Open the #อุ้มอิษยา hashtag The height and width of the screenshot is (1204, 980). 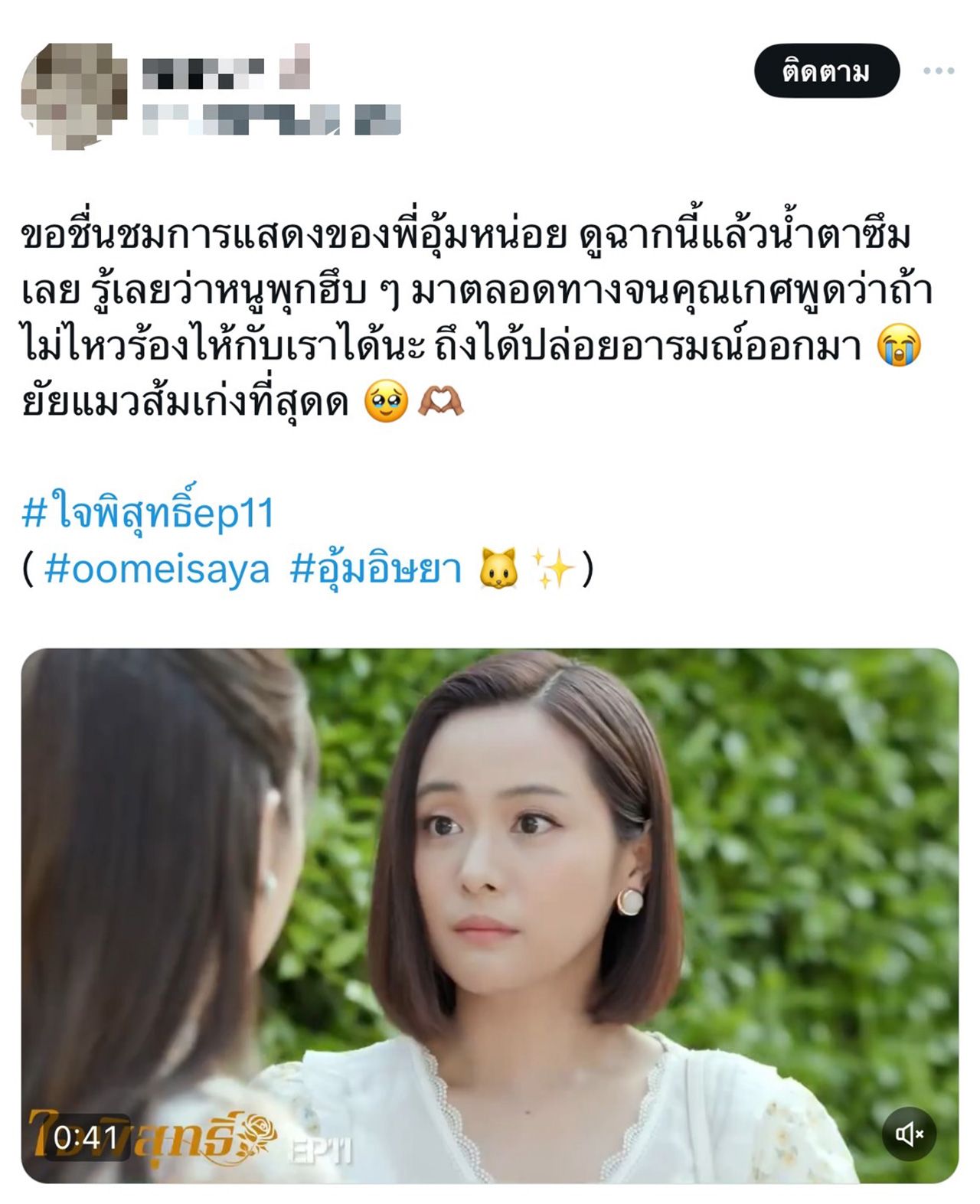point(375,569)
